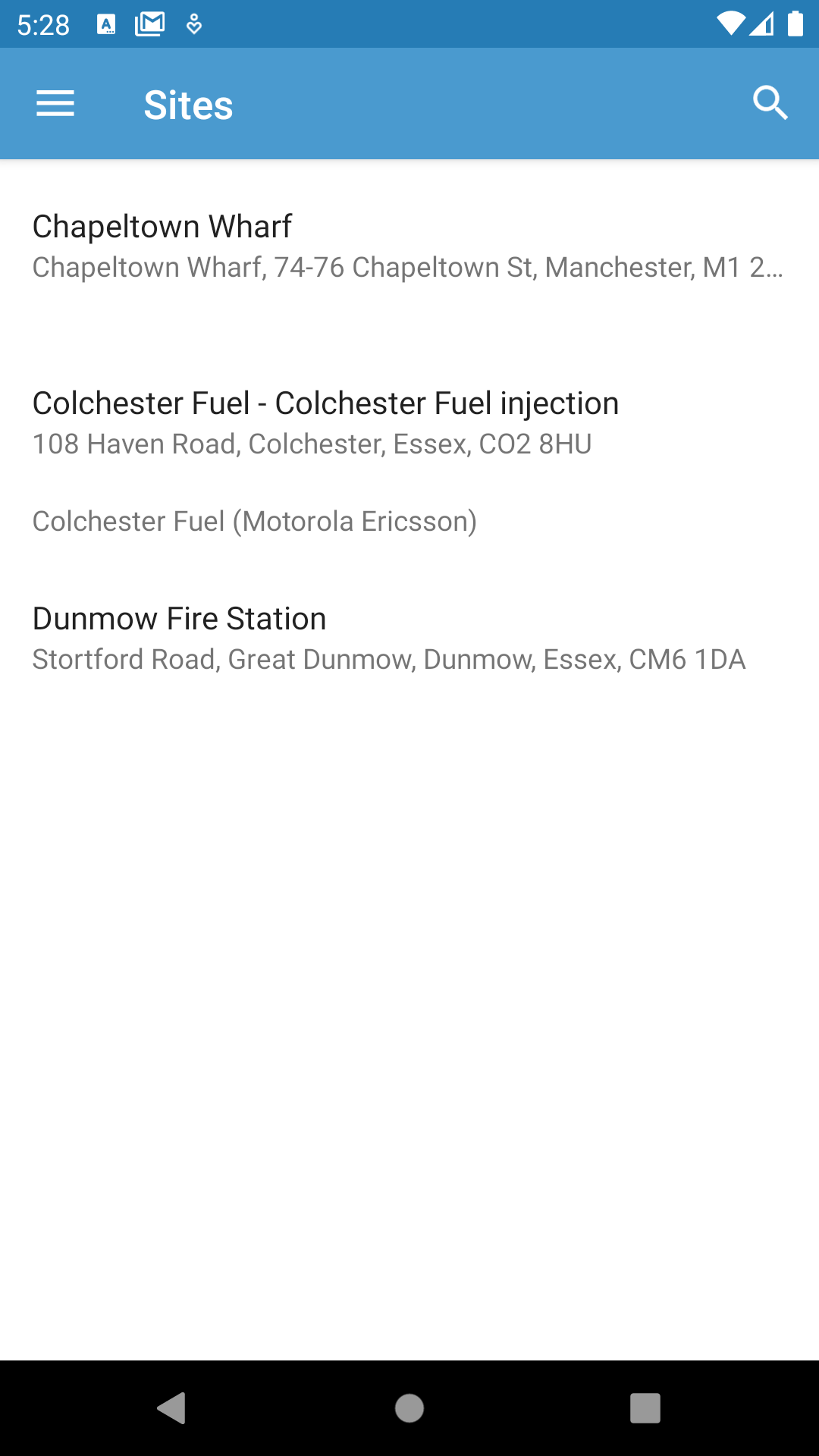View the Dunmow Fire Station site
Screen dimensions: 819x1456
coord(409,639)
